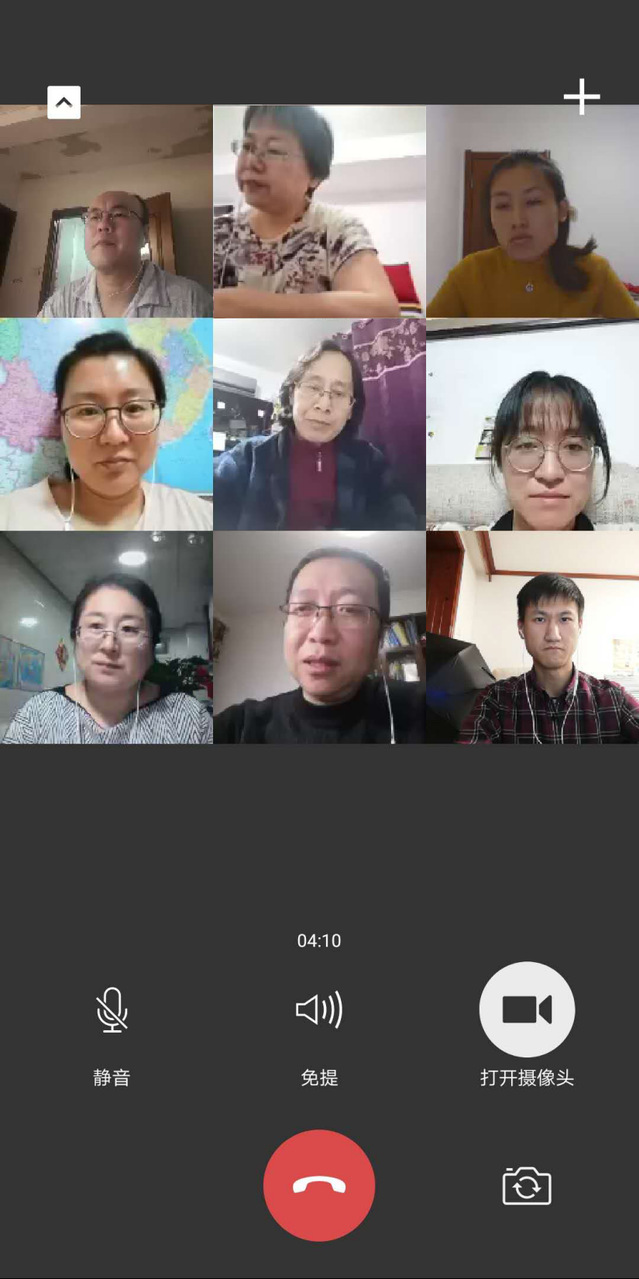This screenshot has width=639, height=1279.
Task: Hang up with the red end-call button
Action: tap(319, 1185)
